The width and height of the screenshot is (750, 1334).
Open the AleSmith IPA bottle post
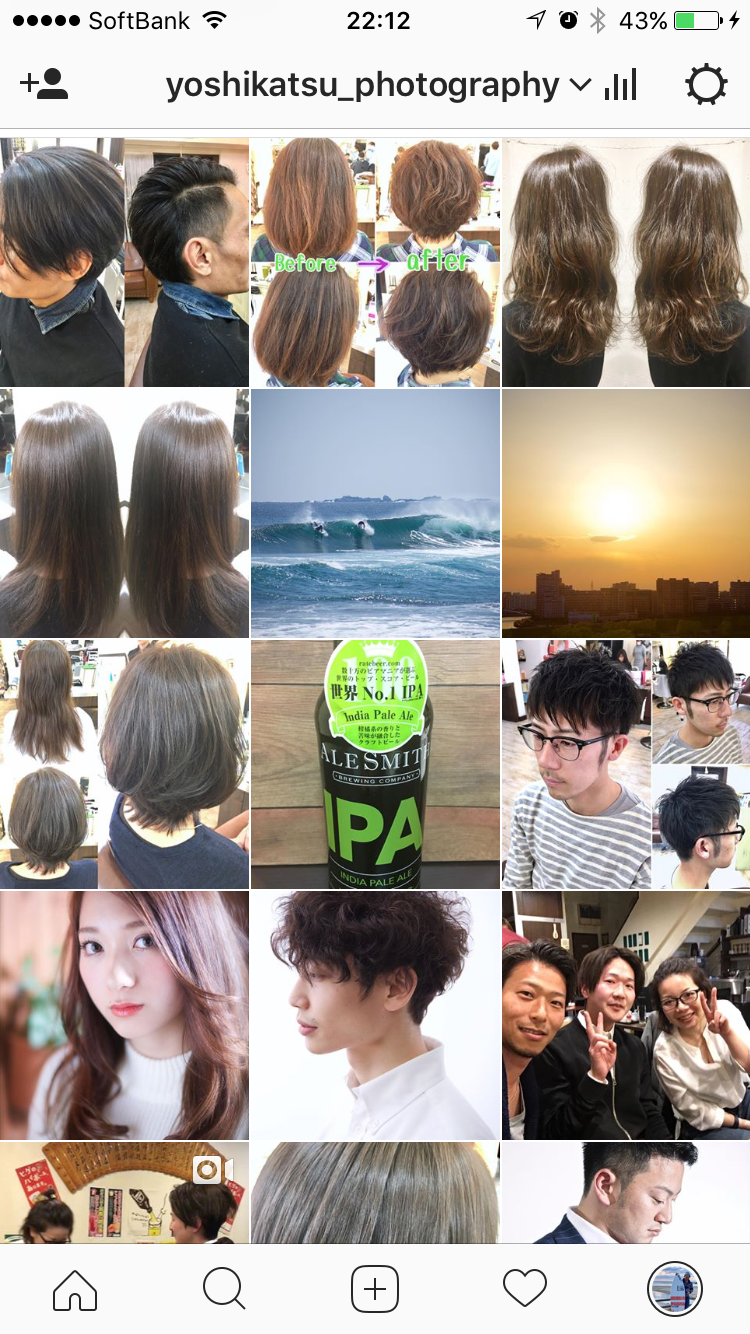375,764
